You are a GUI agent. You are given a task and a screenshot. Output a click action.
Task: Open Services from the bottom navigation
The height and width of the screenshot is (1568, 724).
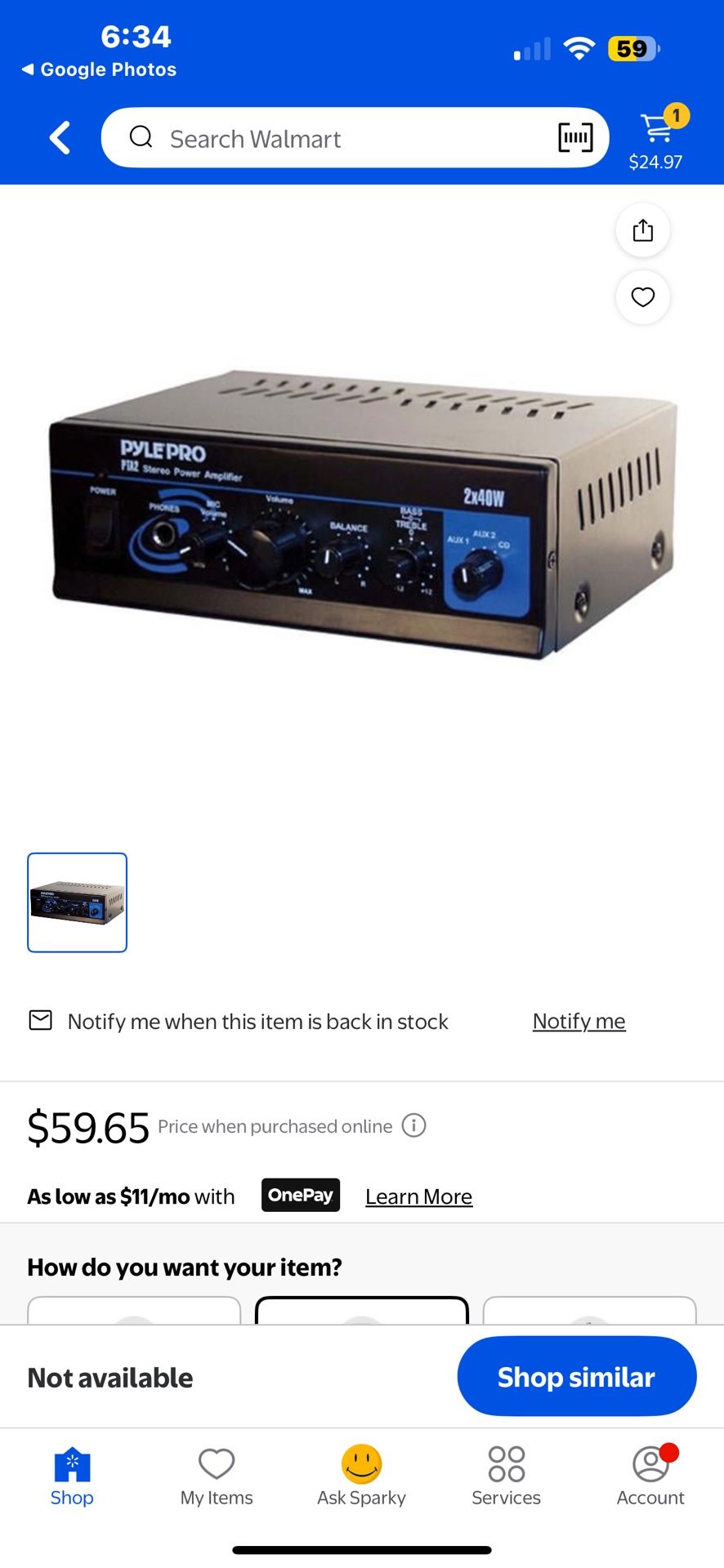pos(505,1470)
